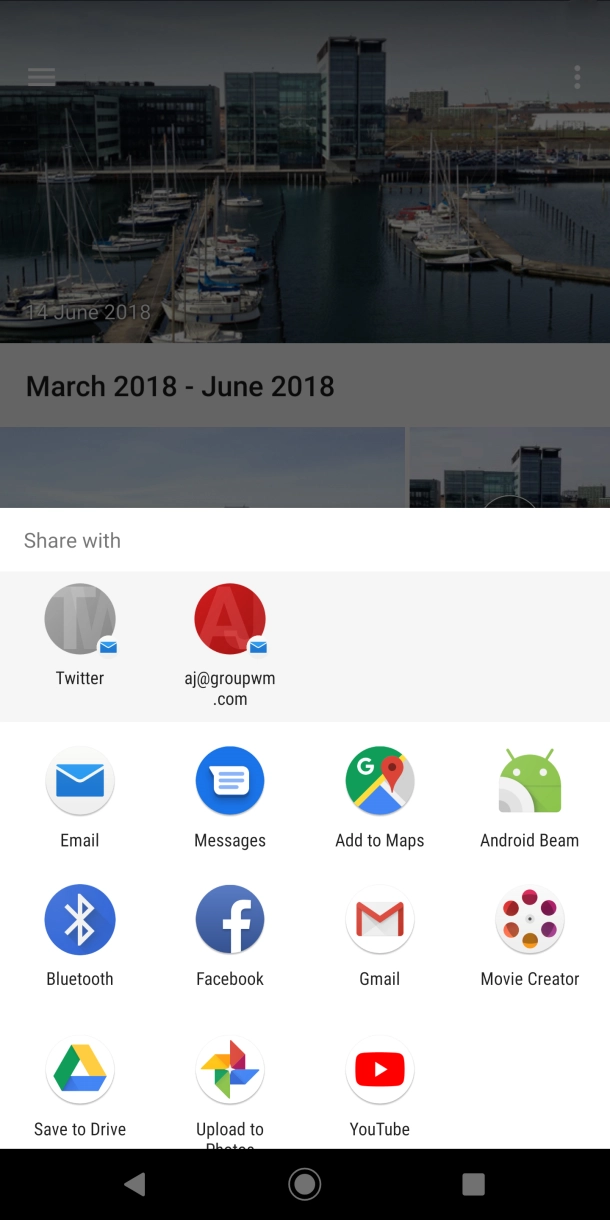Go to the home screen
The height and width of the screenshot is (1220, 610).
click(305, 1184)
